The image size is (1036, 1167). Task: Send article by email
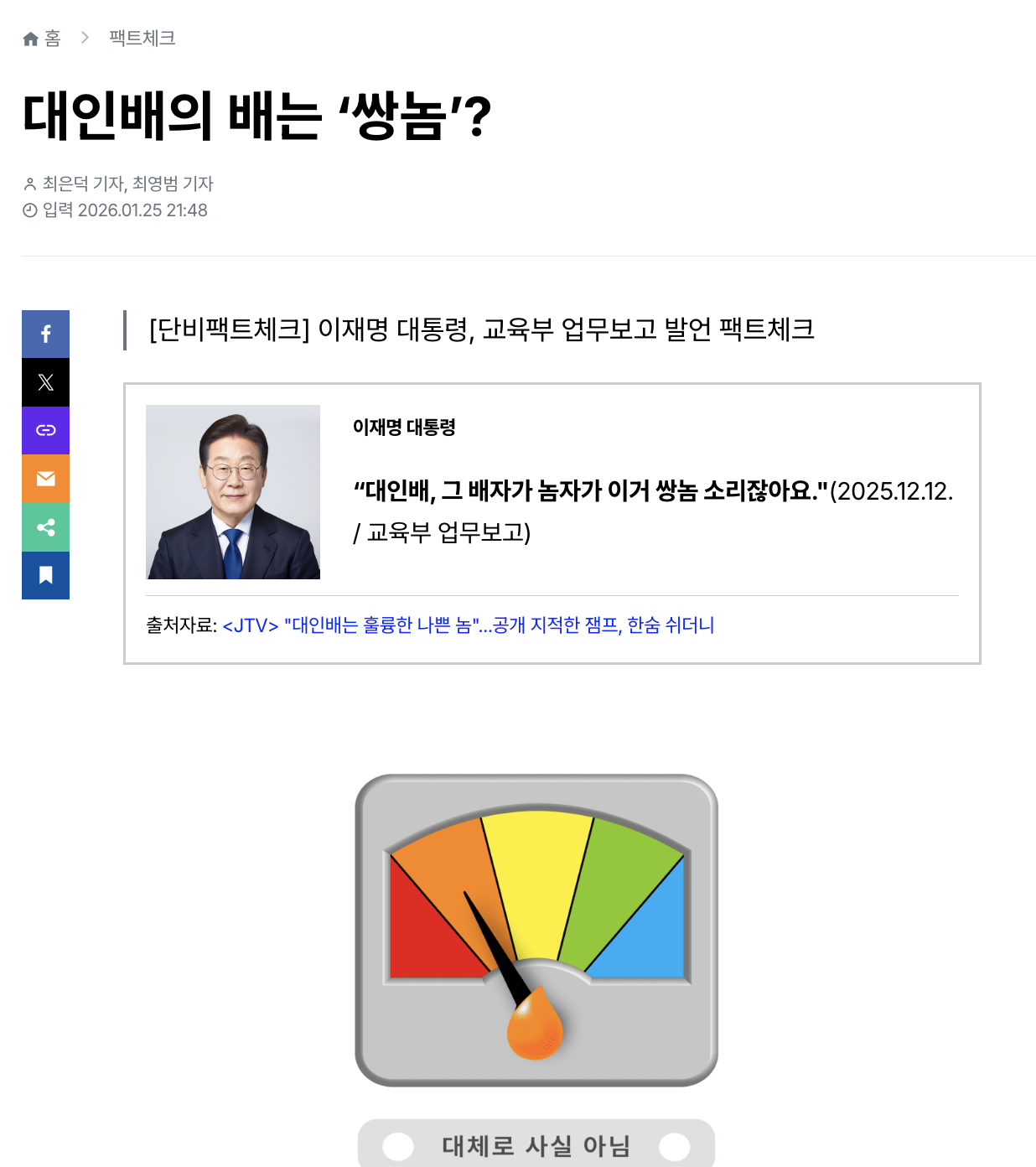tap(46, 479)
